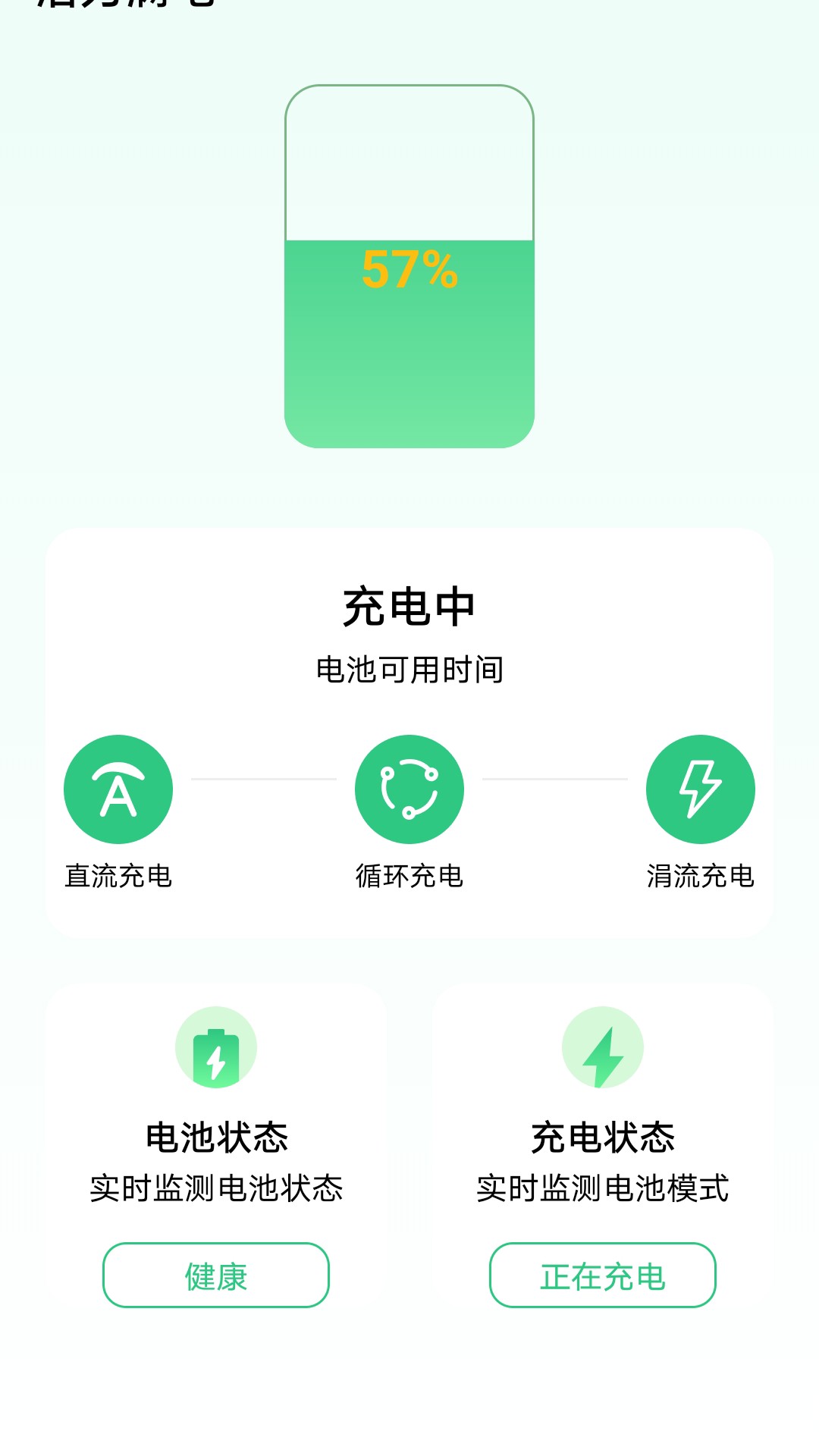Select the 电池可用时间 label

[409, 669]
